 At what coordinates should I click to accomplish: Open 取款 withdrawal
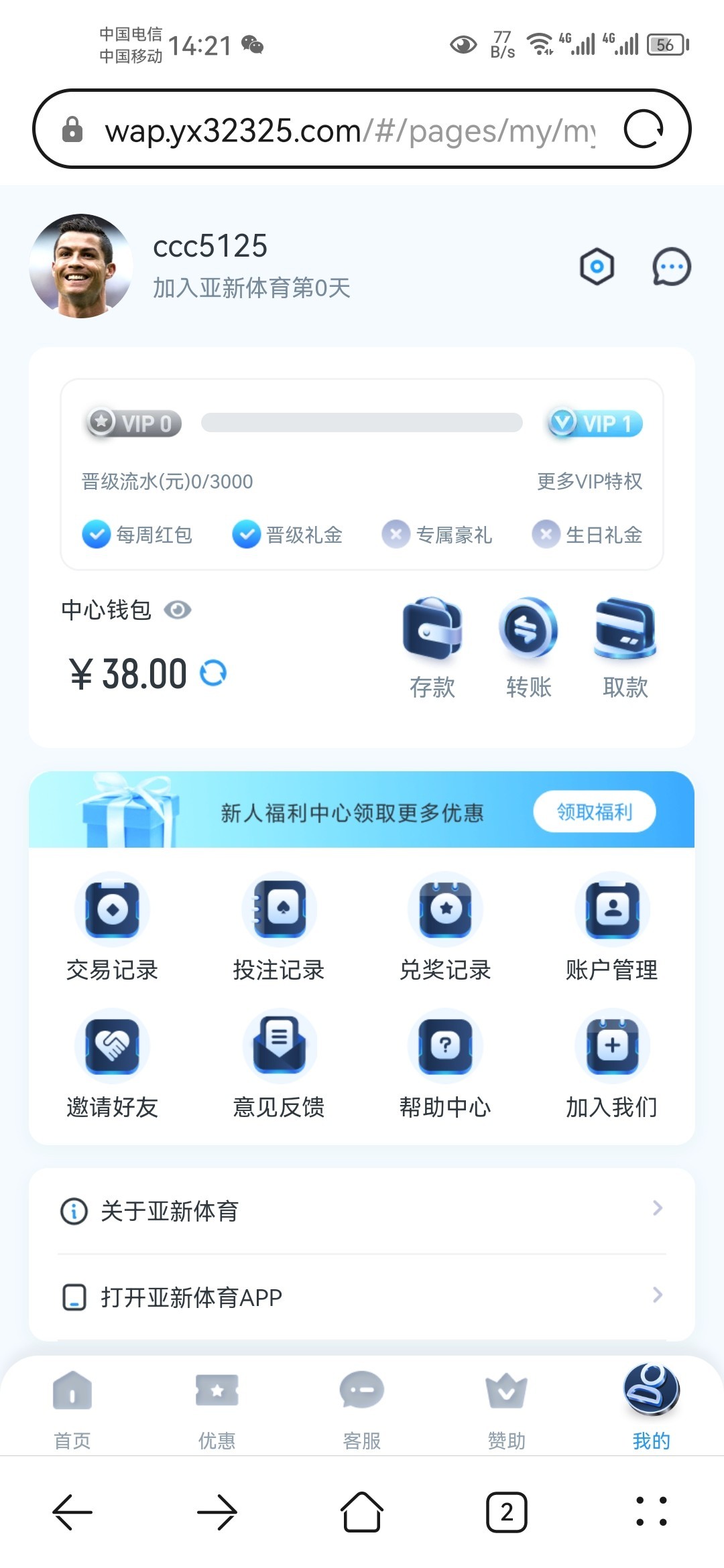[x=625, y=647]
